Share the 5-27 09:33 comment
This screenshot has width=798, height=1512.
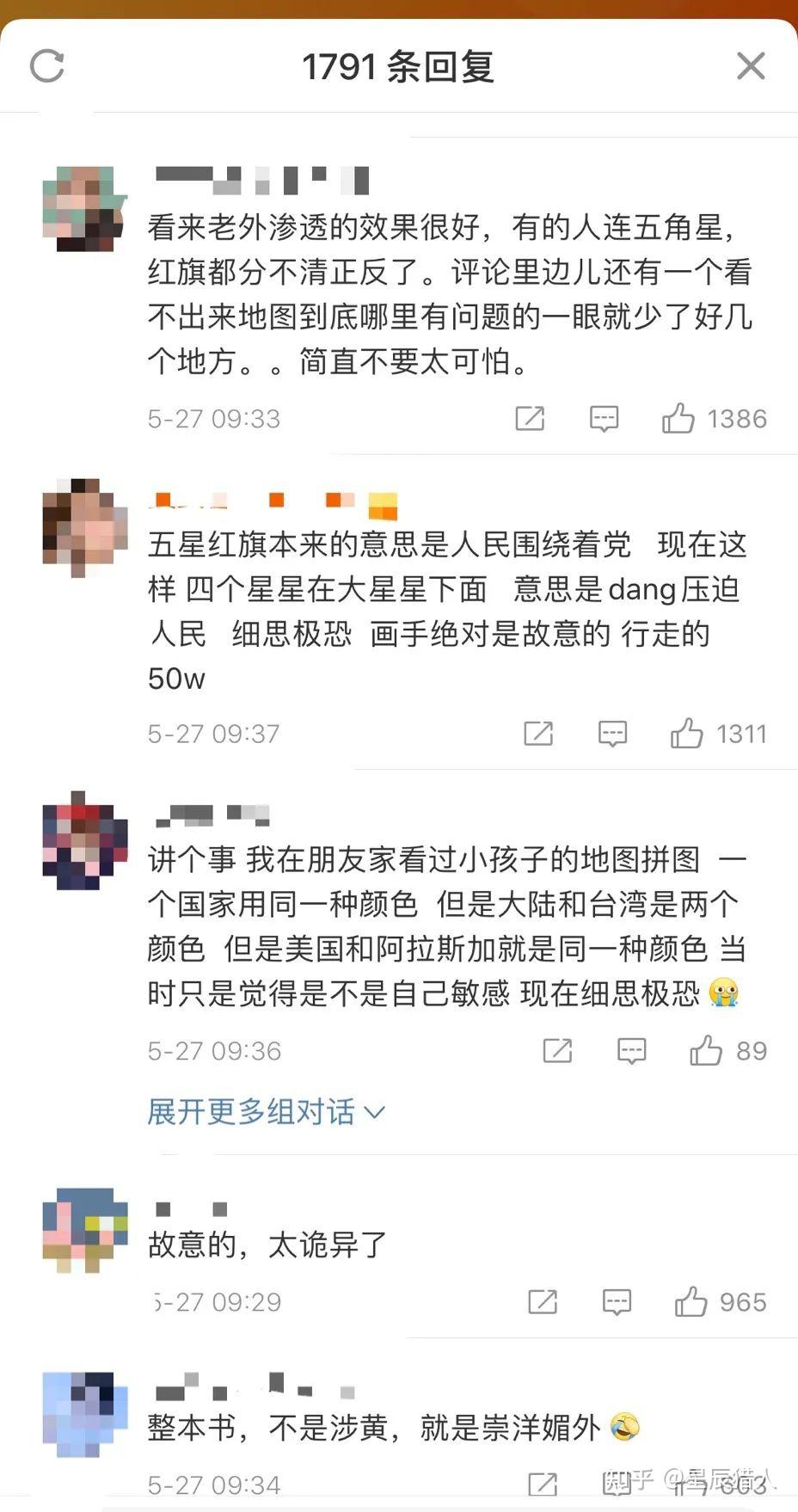pos(530,419)
